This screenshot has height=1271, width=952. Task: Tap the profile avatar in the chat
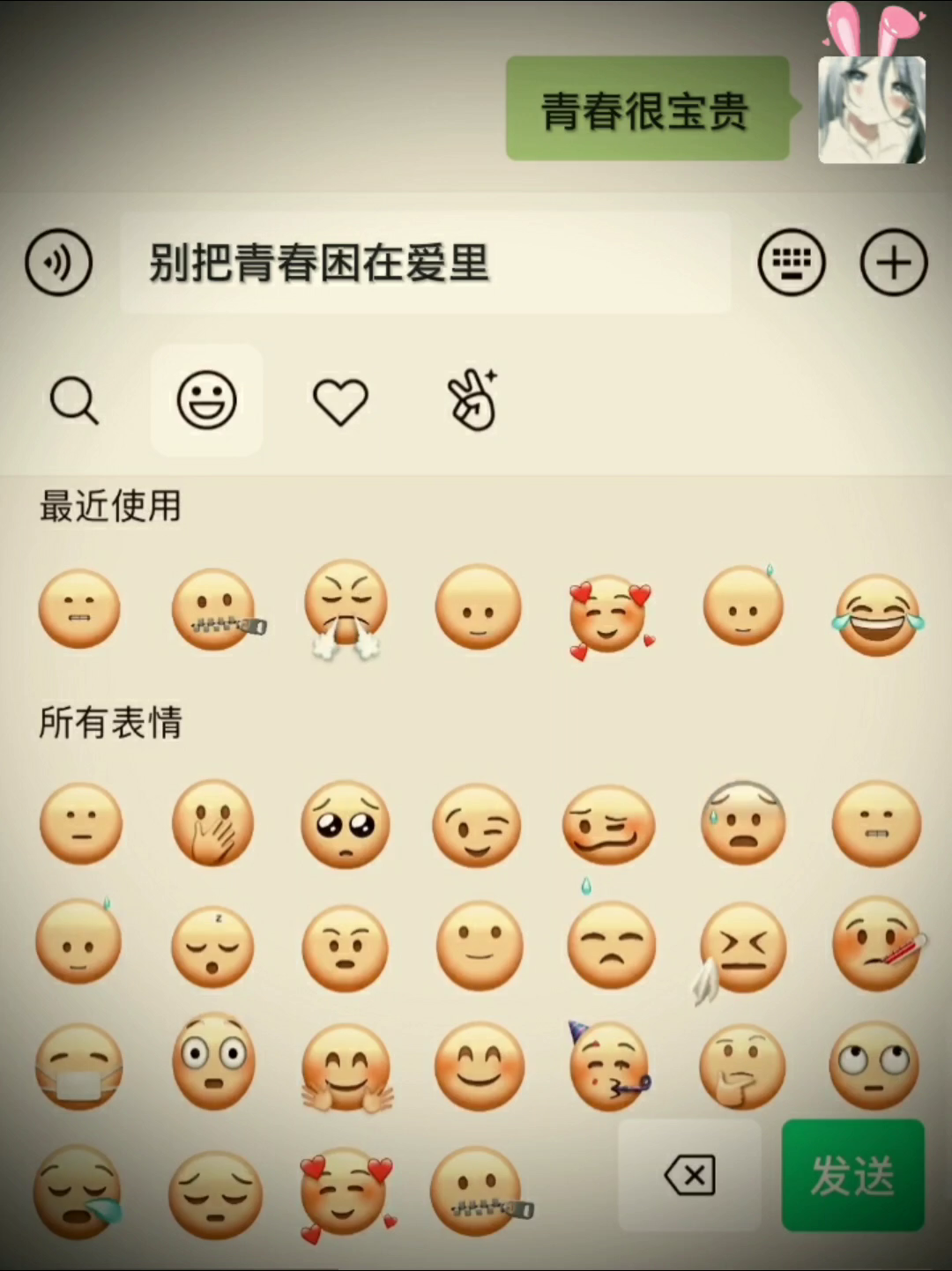(871, 109)
